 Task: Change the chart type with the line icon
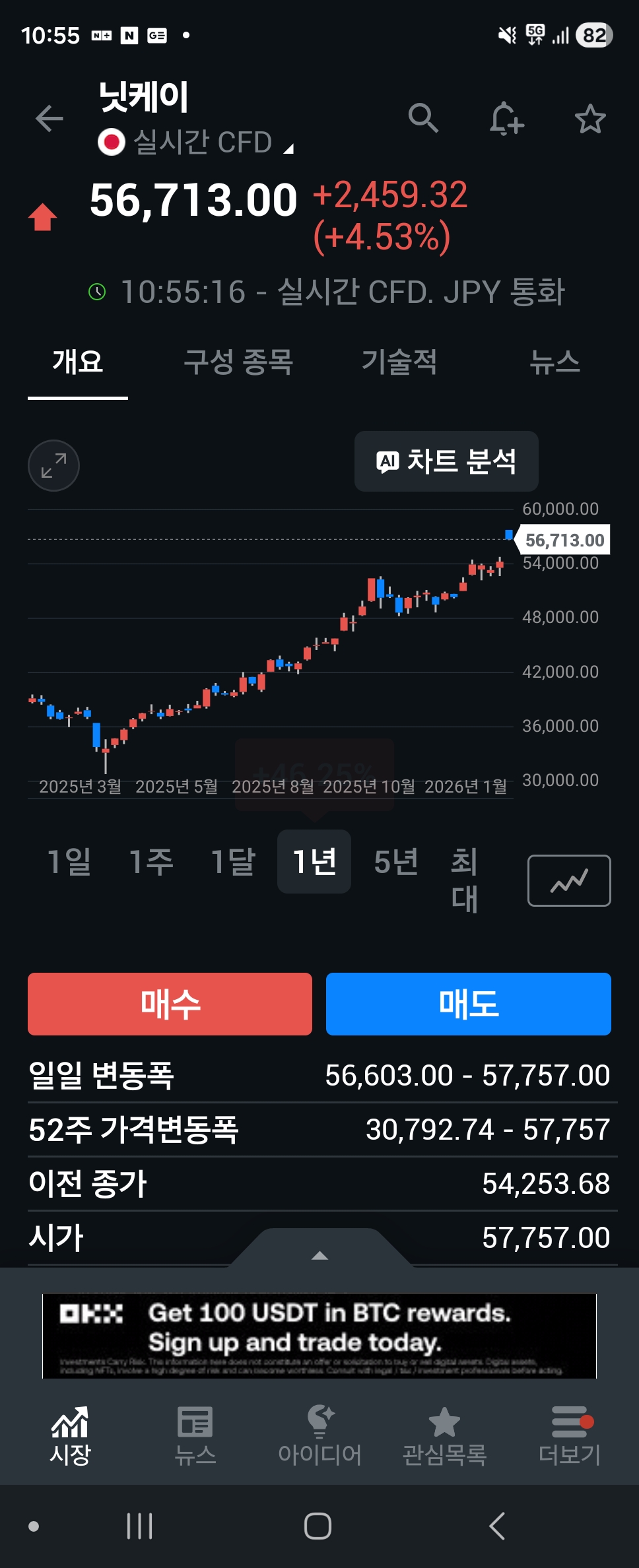point(569,880)
